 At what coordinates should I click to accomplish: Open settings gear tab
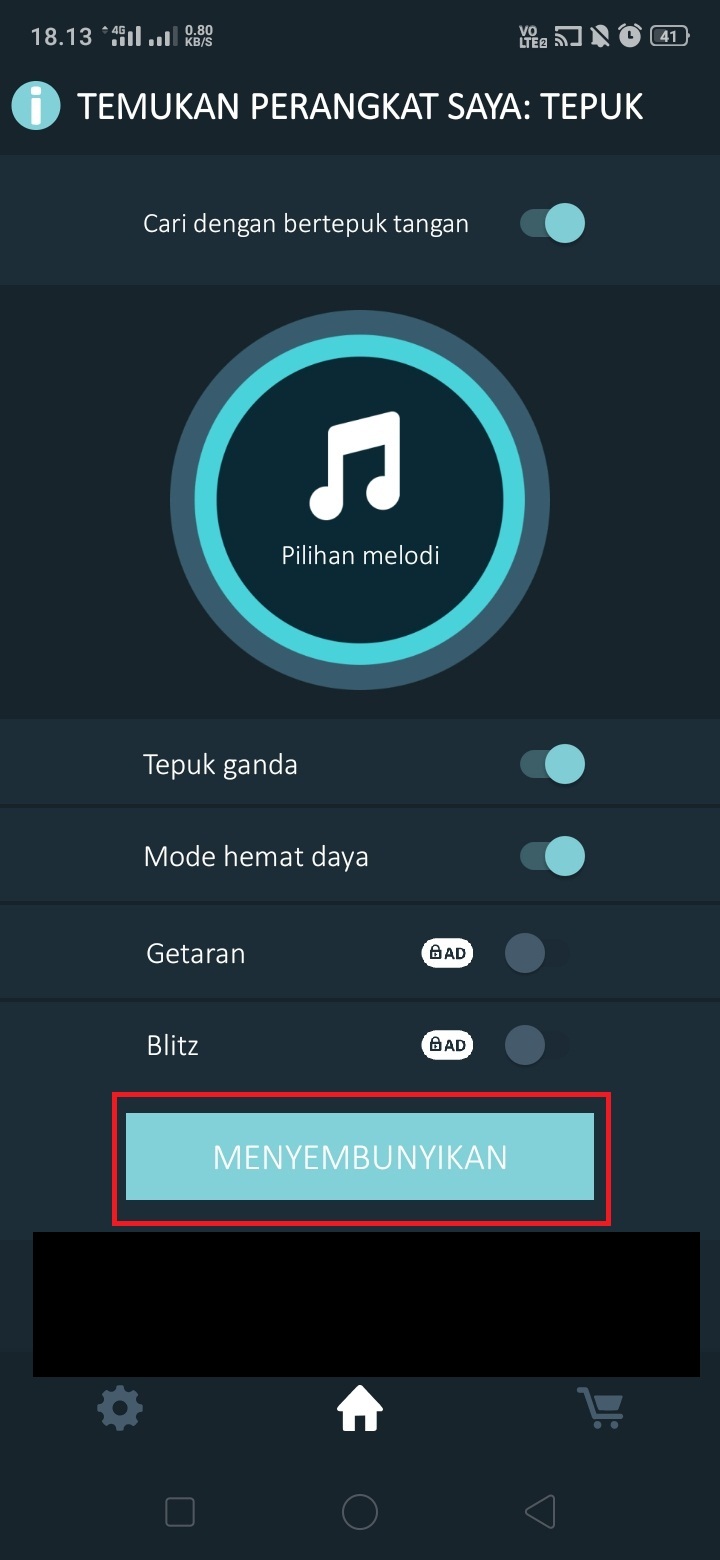tap(120, 1410)
